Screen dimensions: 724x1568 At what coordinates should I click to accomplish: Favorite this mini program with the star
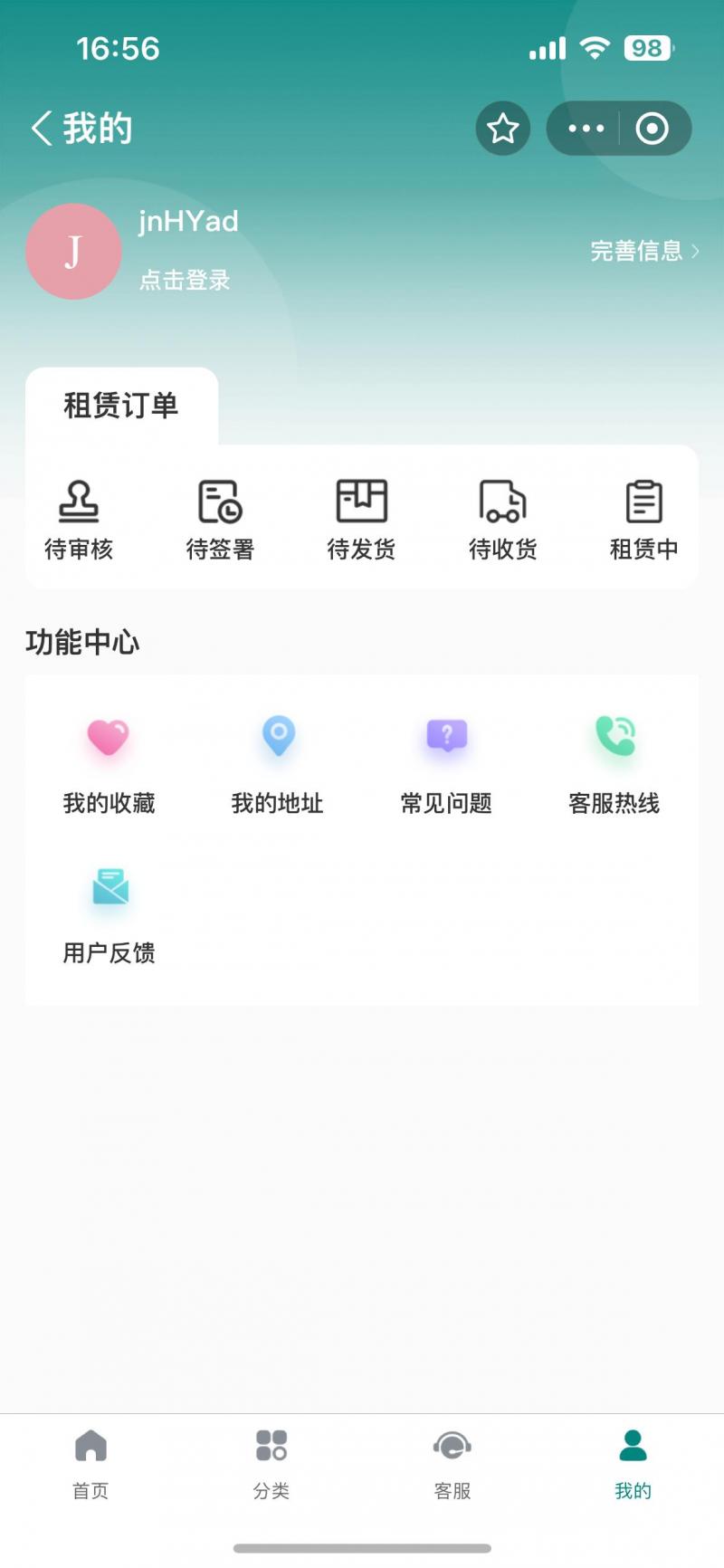coord(502,129)
